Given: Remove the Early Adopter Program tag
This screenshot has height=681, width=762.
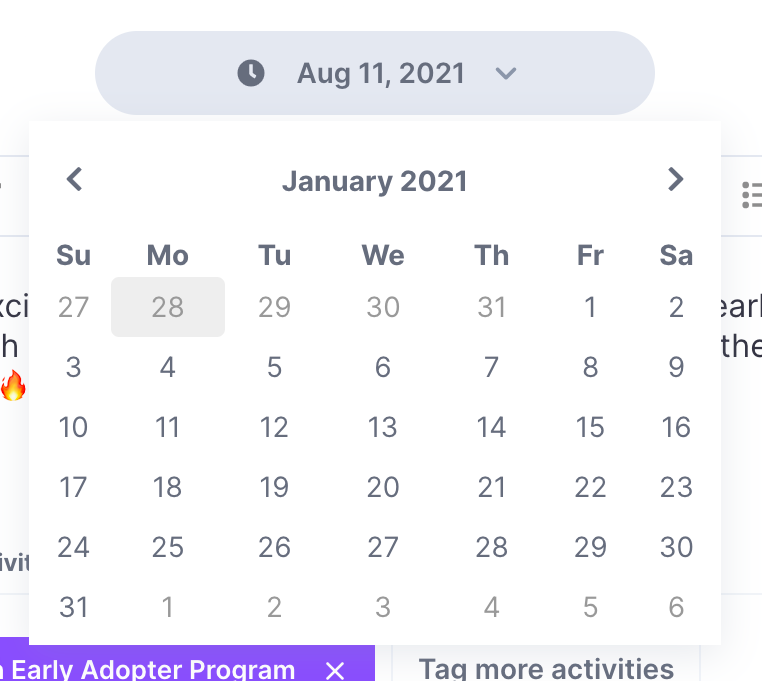Looking at the screenshot, I should pyautogui.click(x=335, y=669).
